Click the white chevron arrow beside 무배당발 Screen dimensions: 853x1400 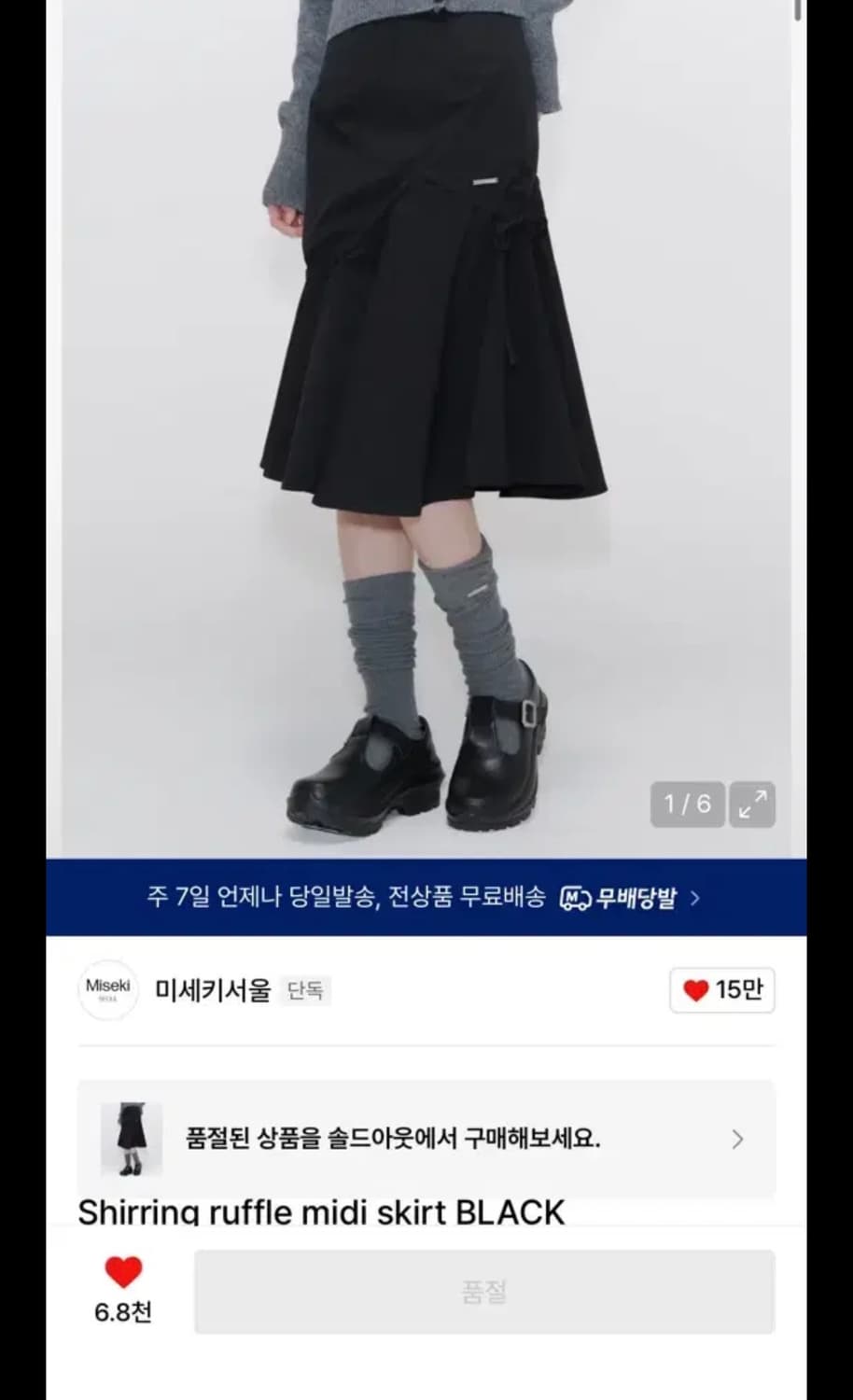tap(694, 898)
